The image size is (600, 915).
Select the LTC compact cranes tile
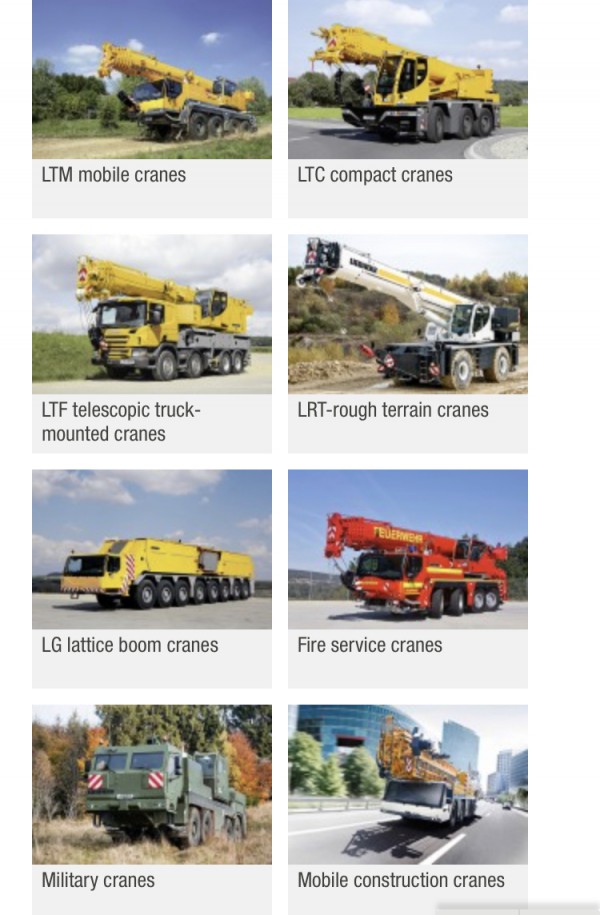pos(407,107)
